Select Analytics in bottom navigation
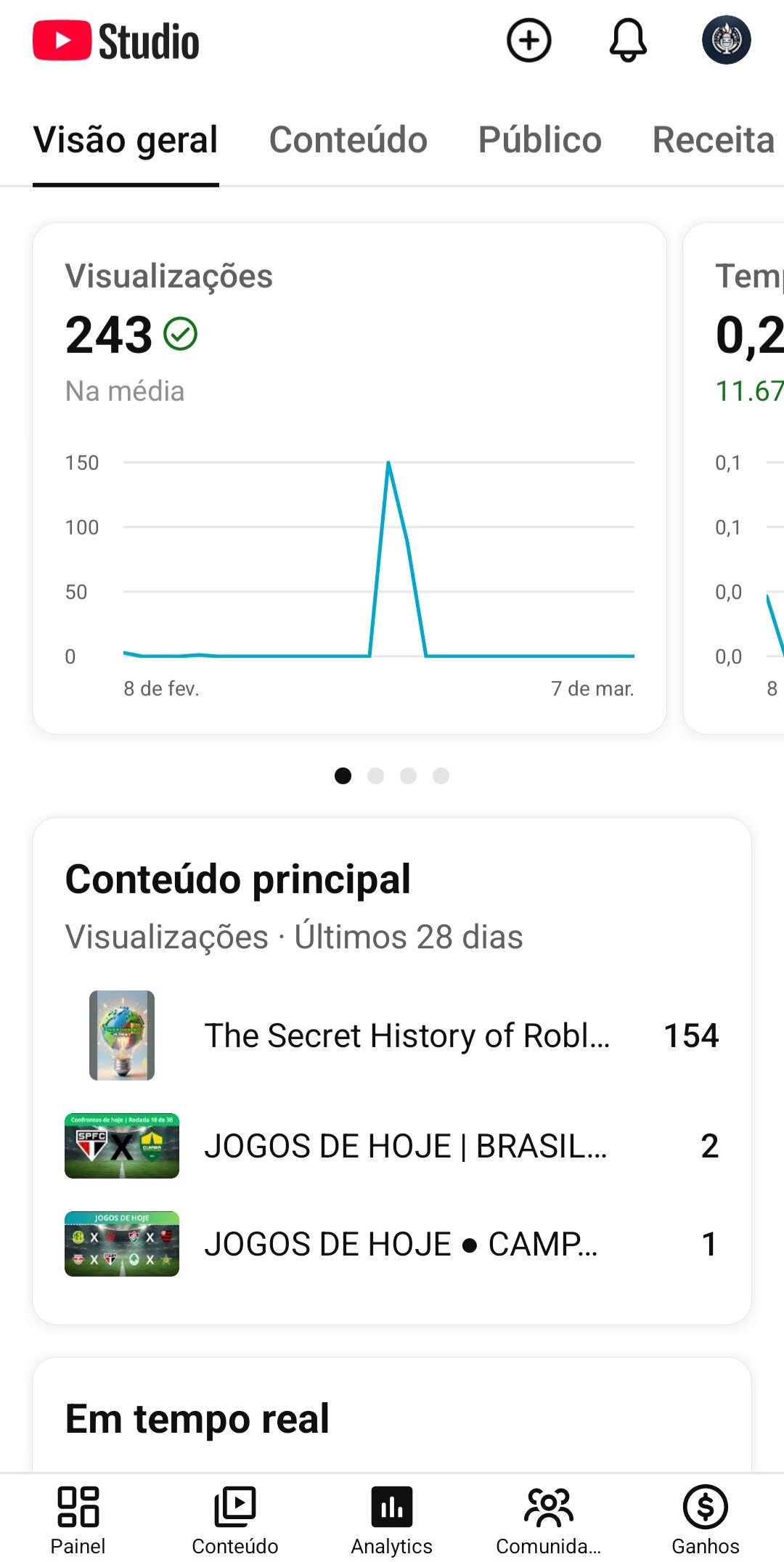Screen dimensions: 784x1562 (392, 1520)
